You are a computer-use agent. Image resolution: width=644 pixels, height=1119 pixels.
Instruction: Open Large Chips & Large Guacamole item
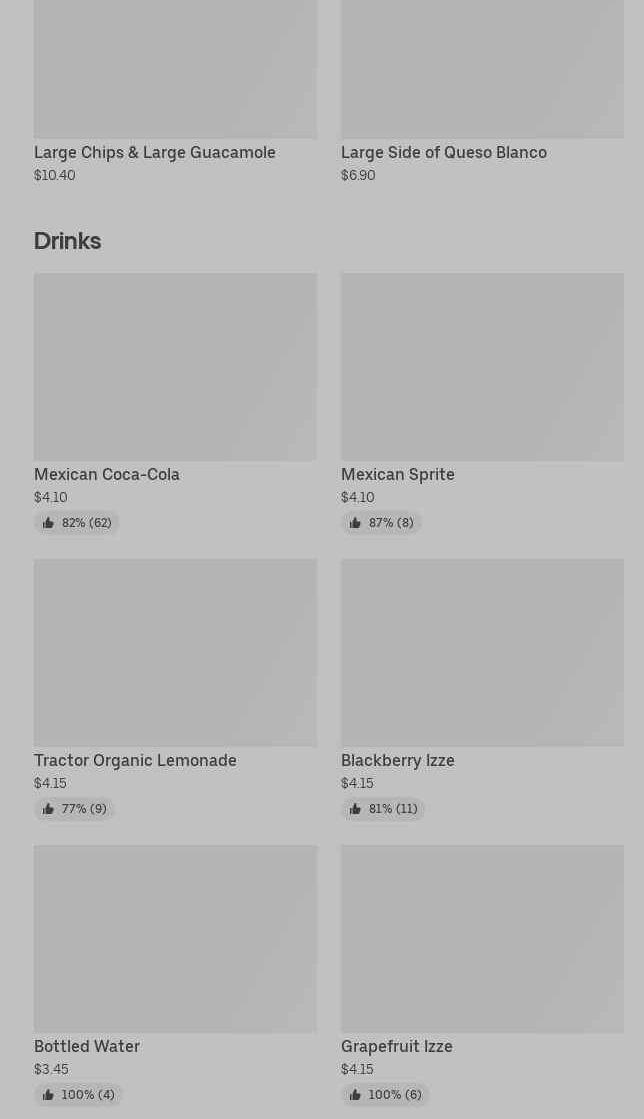coord(175,91)
